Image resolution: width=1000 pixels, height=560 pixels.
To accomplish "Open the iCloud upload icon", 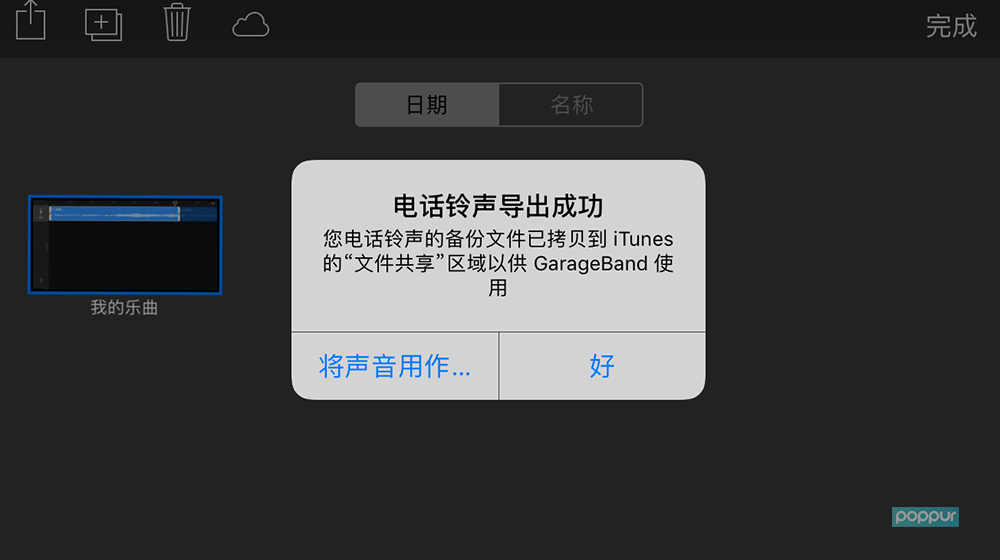I will coord(250,24).
